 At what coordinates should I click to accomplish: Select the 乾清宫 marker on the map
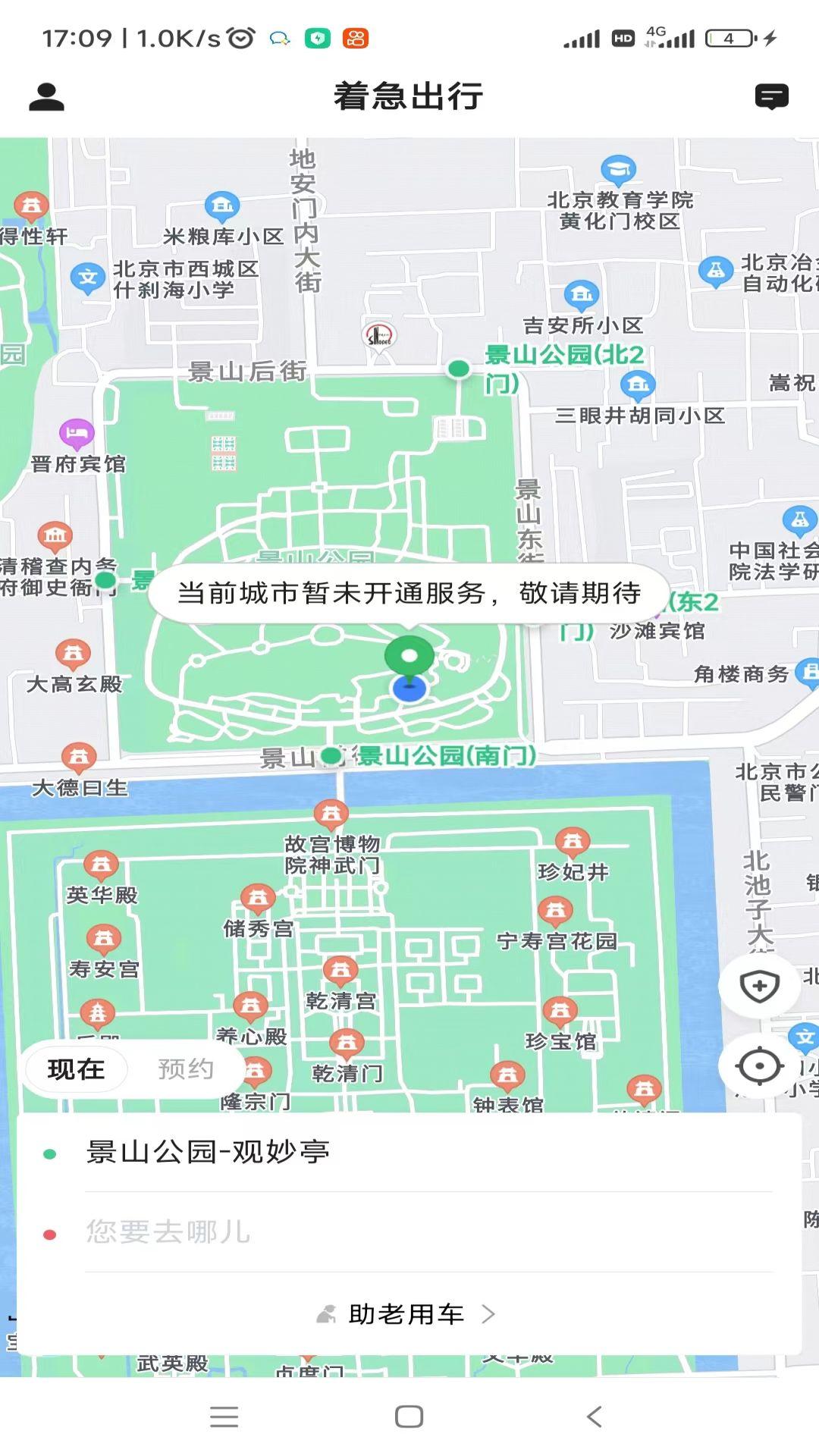tap(342, 967)
